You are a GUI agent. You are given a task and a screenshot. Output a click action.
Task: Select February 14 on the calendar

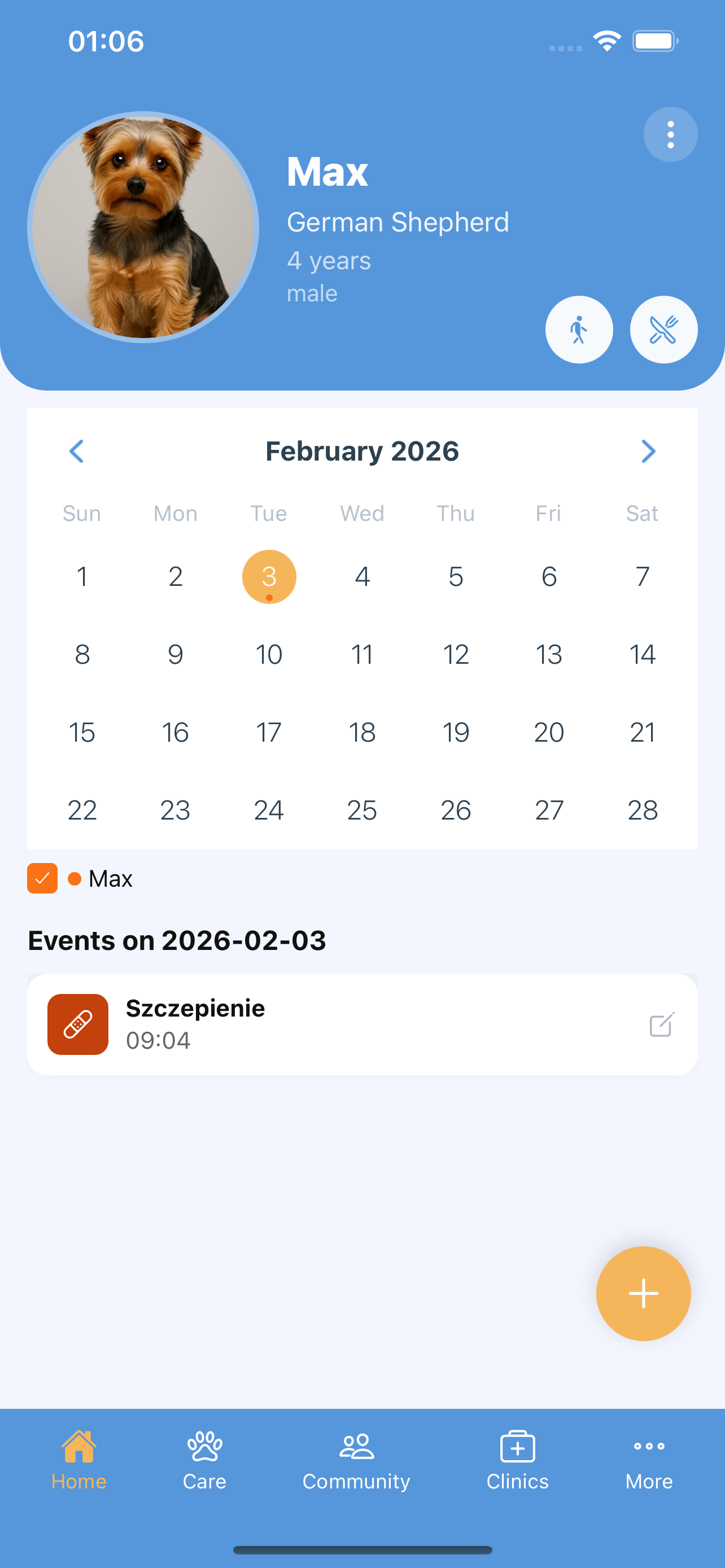click(x=642, y=654)
